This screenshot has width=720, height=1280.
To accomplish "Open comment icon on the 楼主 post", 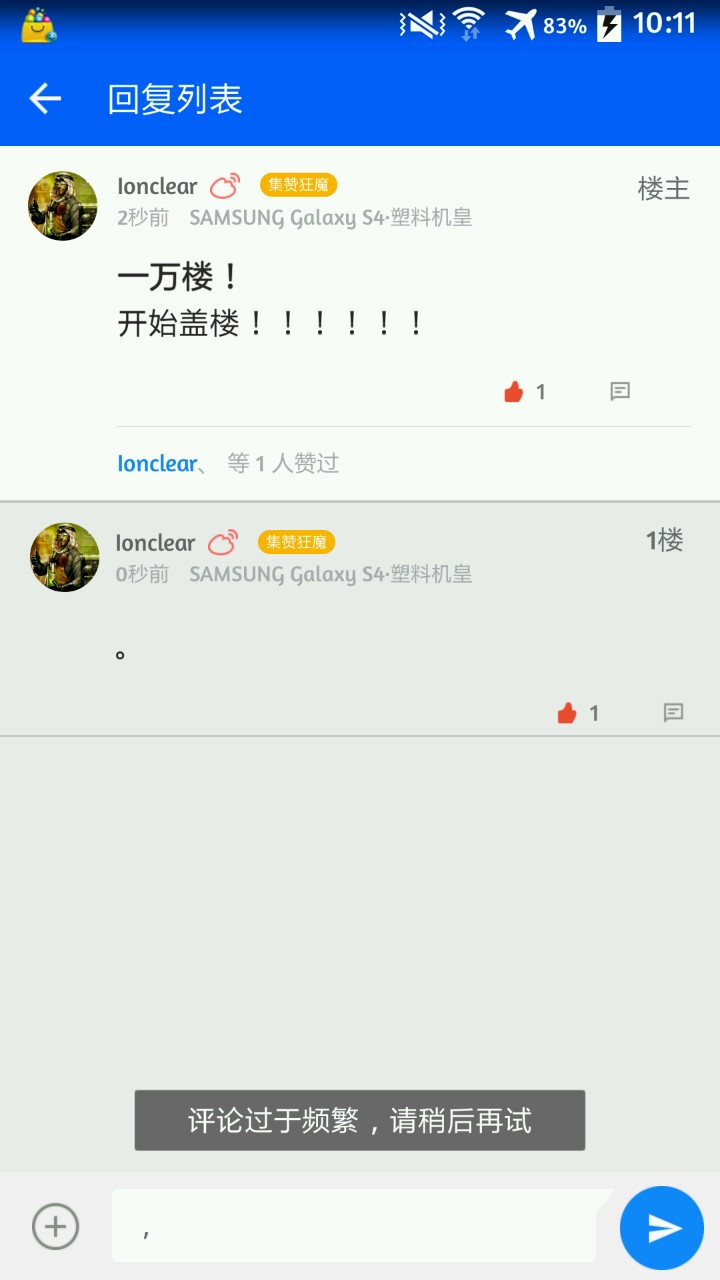I will tap(620, 392).
